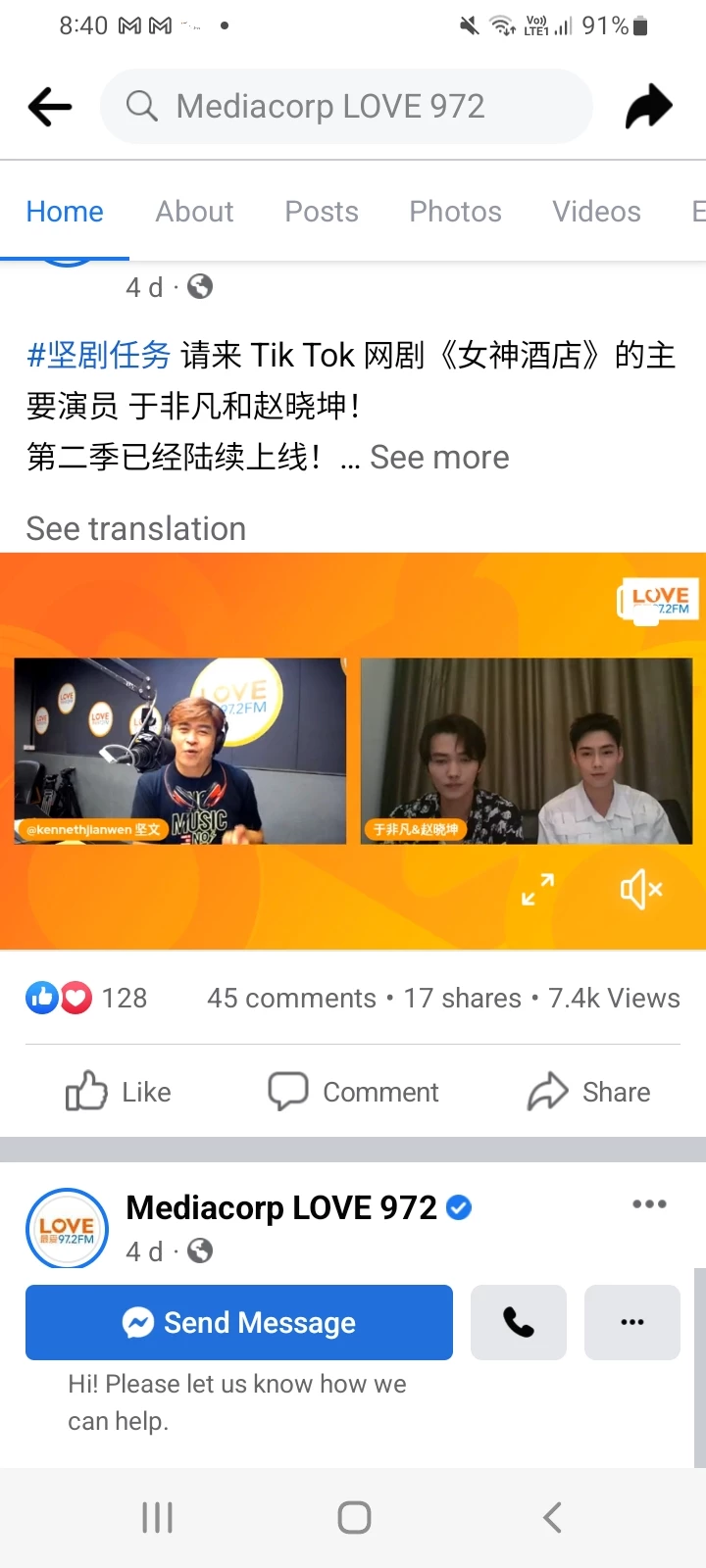Expand post text with See more
Screen dimensions: 706x1568
point(439,458)
